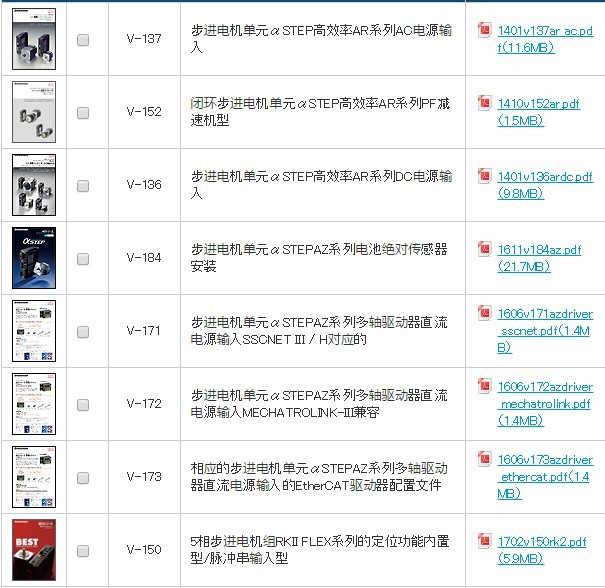
Task: Open the 1410v152ar.pdf link
Action: pyautogui.click(x=538, y=104)
